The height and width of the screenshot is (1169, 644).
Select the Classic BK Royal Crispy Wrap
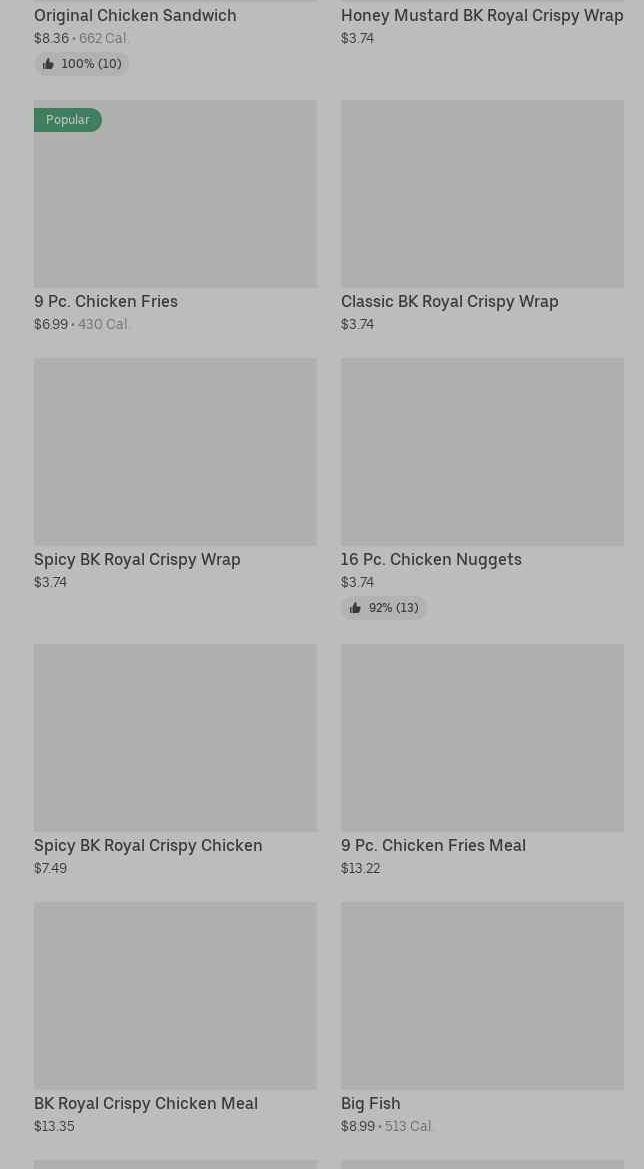[482, 216]
